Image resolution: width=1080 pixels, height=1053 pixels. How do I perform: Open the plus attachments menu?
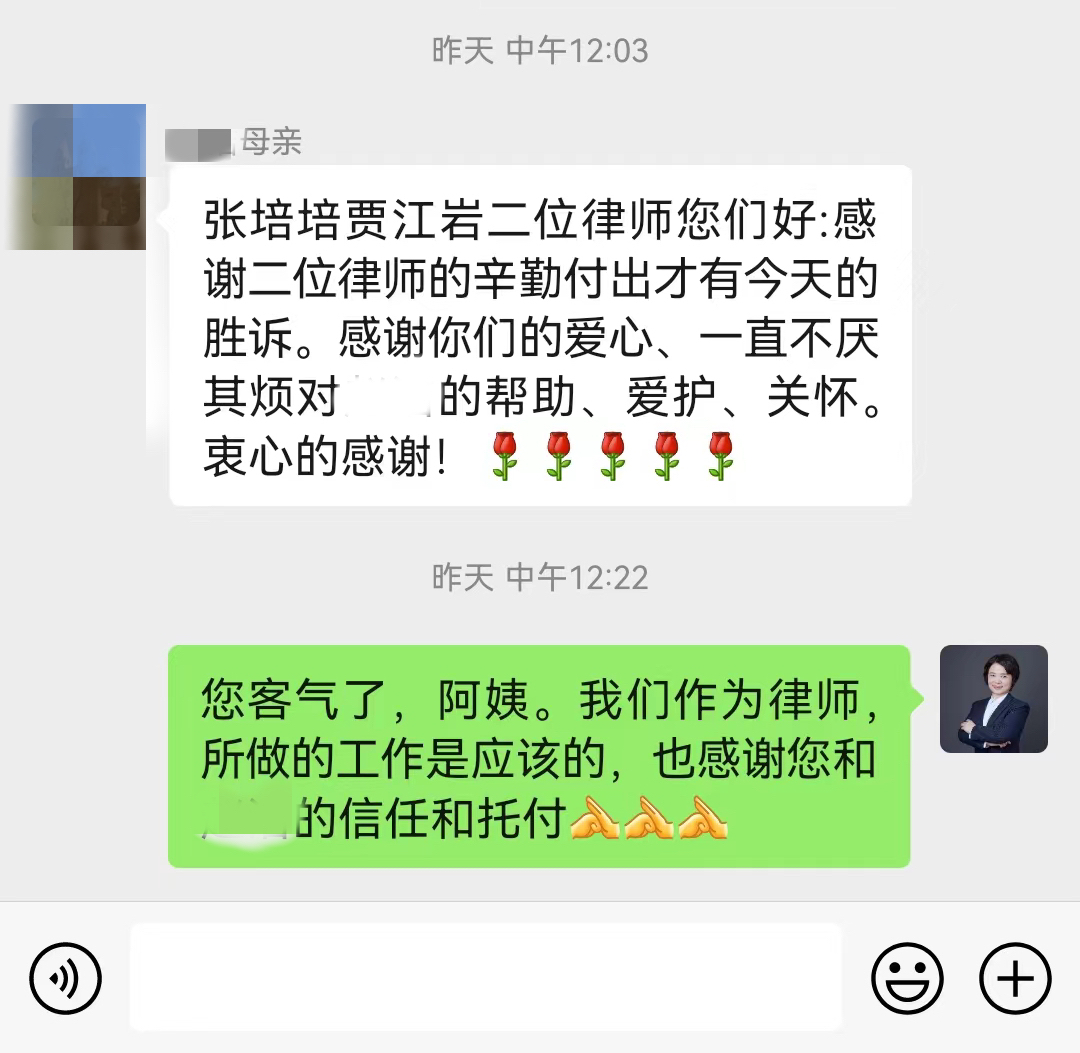[x=1015, y=978]
